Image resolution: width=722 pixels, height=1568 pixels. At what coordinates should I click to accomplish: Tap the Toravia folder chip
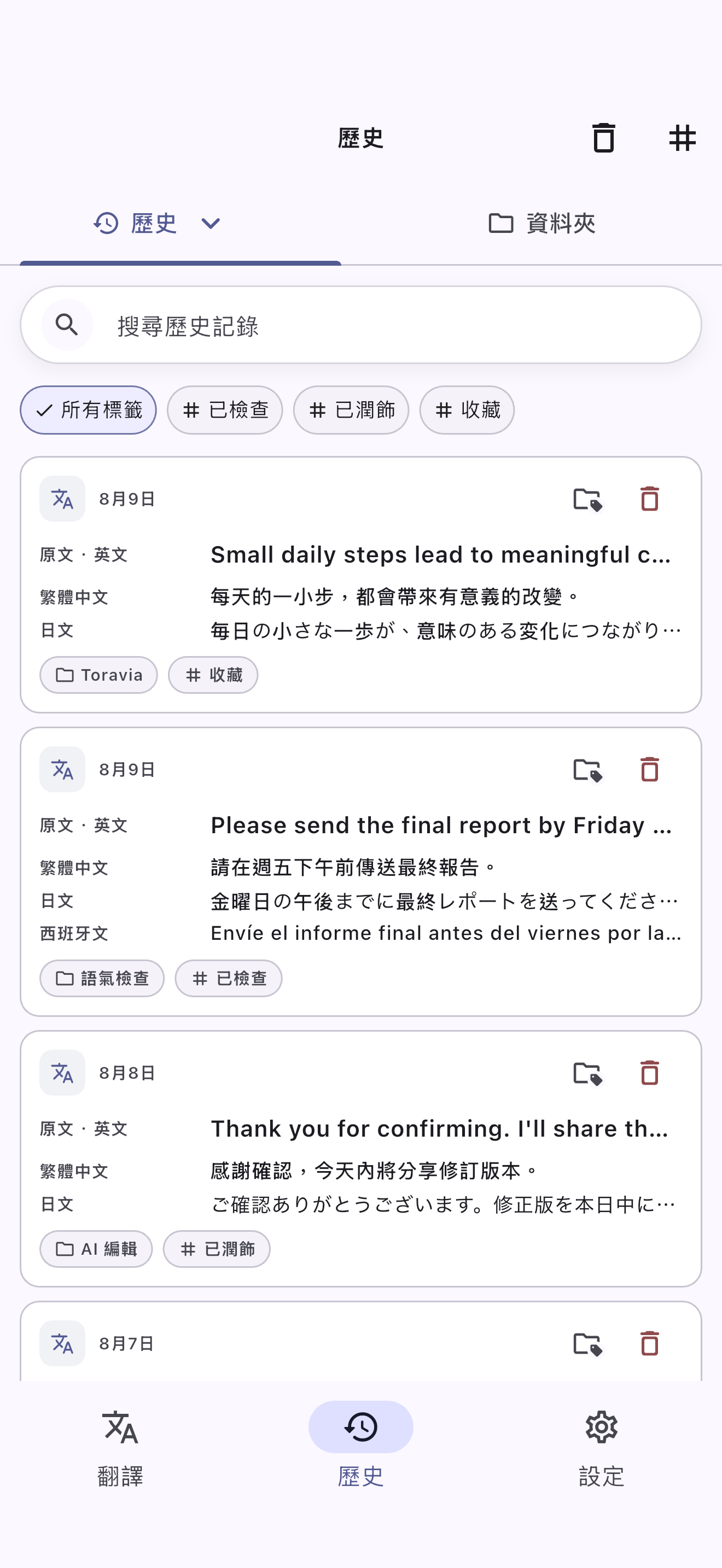point(98,675)
